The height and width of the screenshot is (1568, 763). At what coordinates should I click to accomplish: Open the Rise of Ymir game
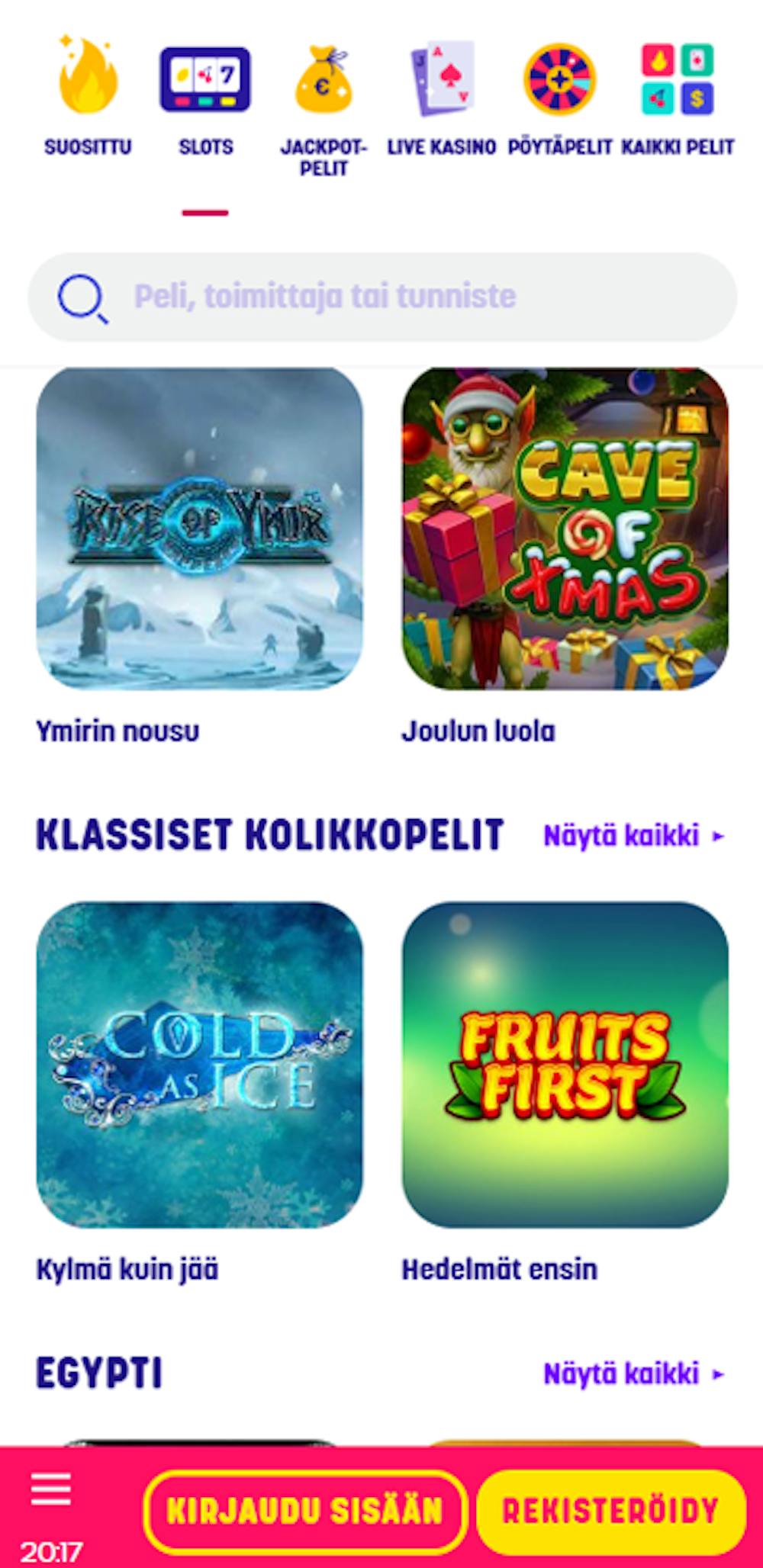click(200, 529)
